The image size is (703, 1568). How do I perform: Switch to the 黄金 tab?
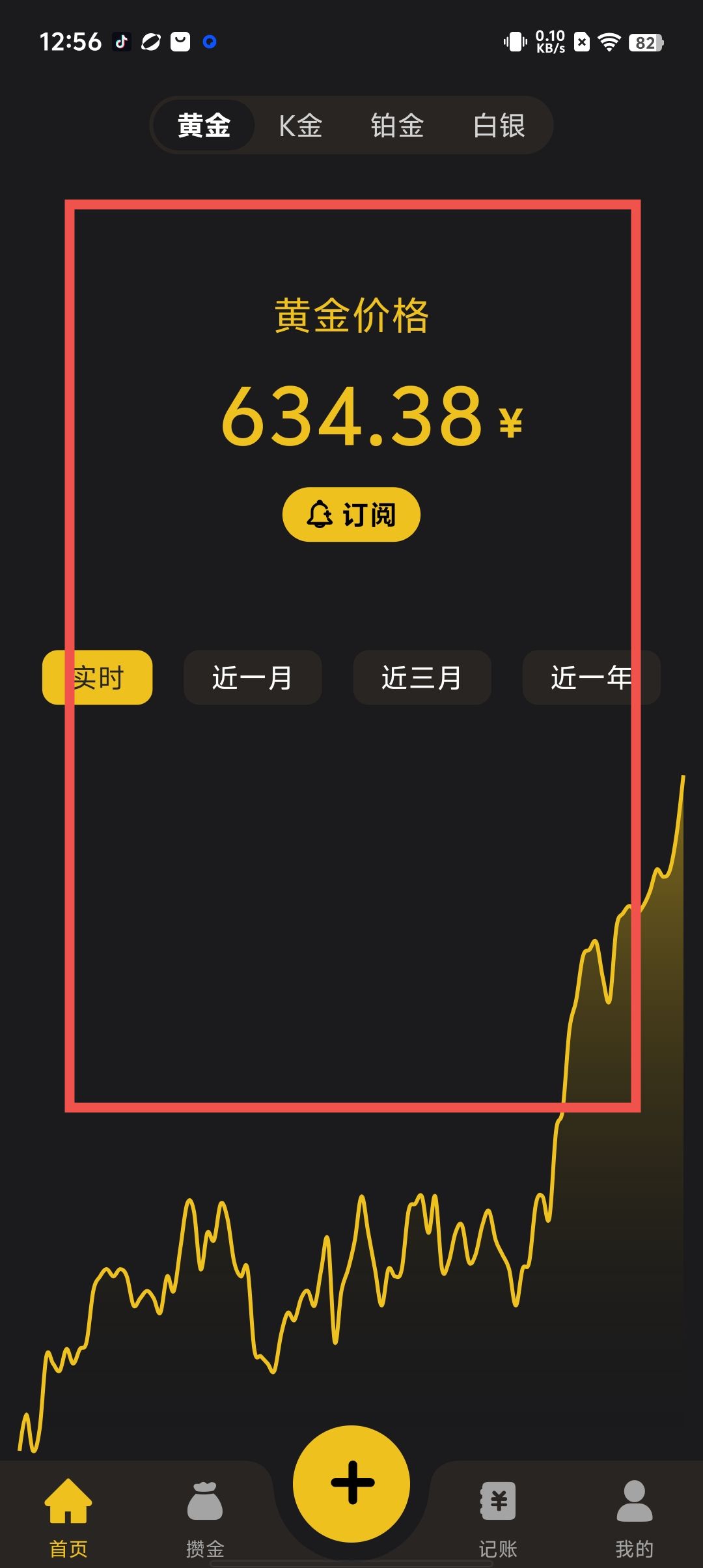(x=204, y=125)
